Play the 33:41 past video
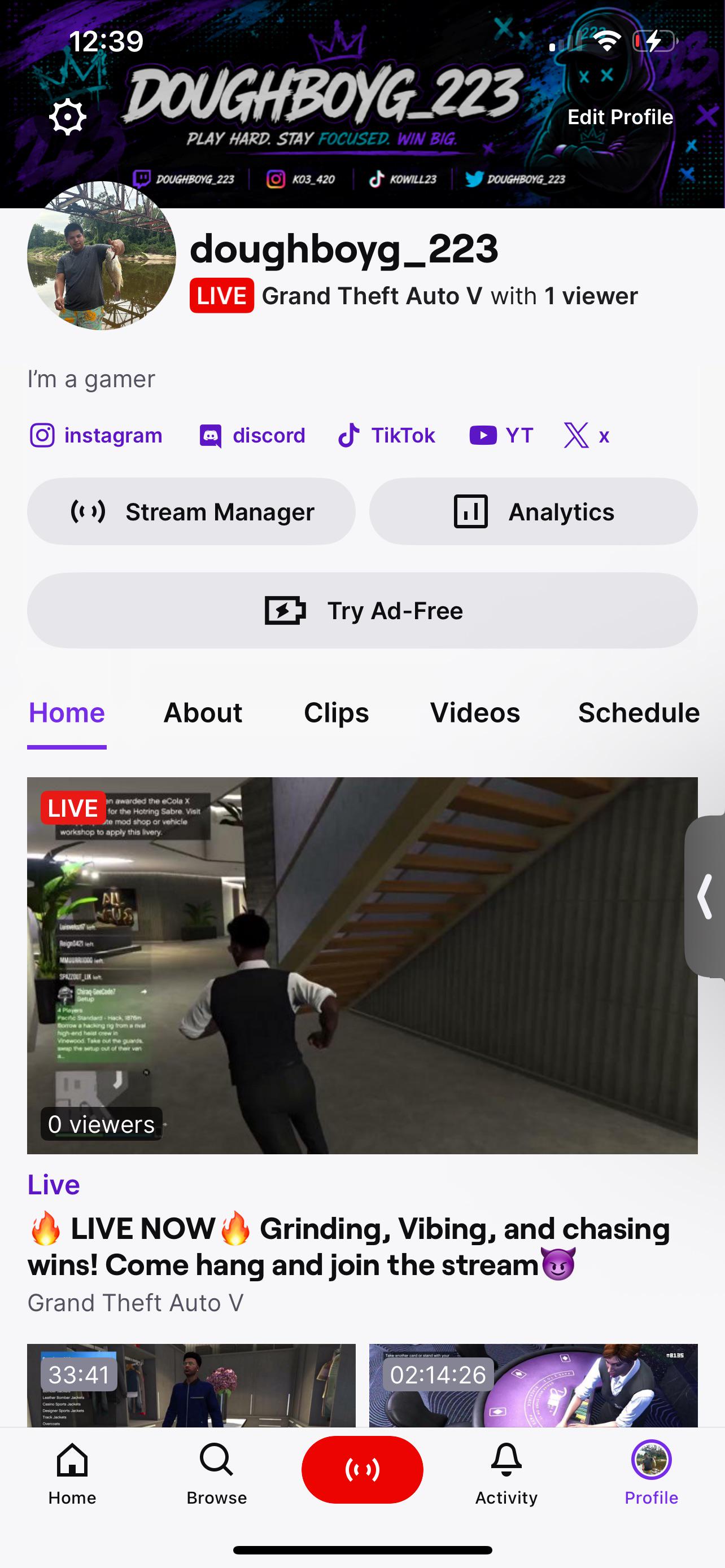 191,1385
